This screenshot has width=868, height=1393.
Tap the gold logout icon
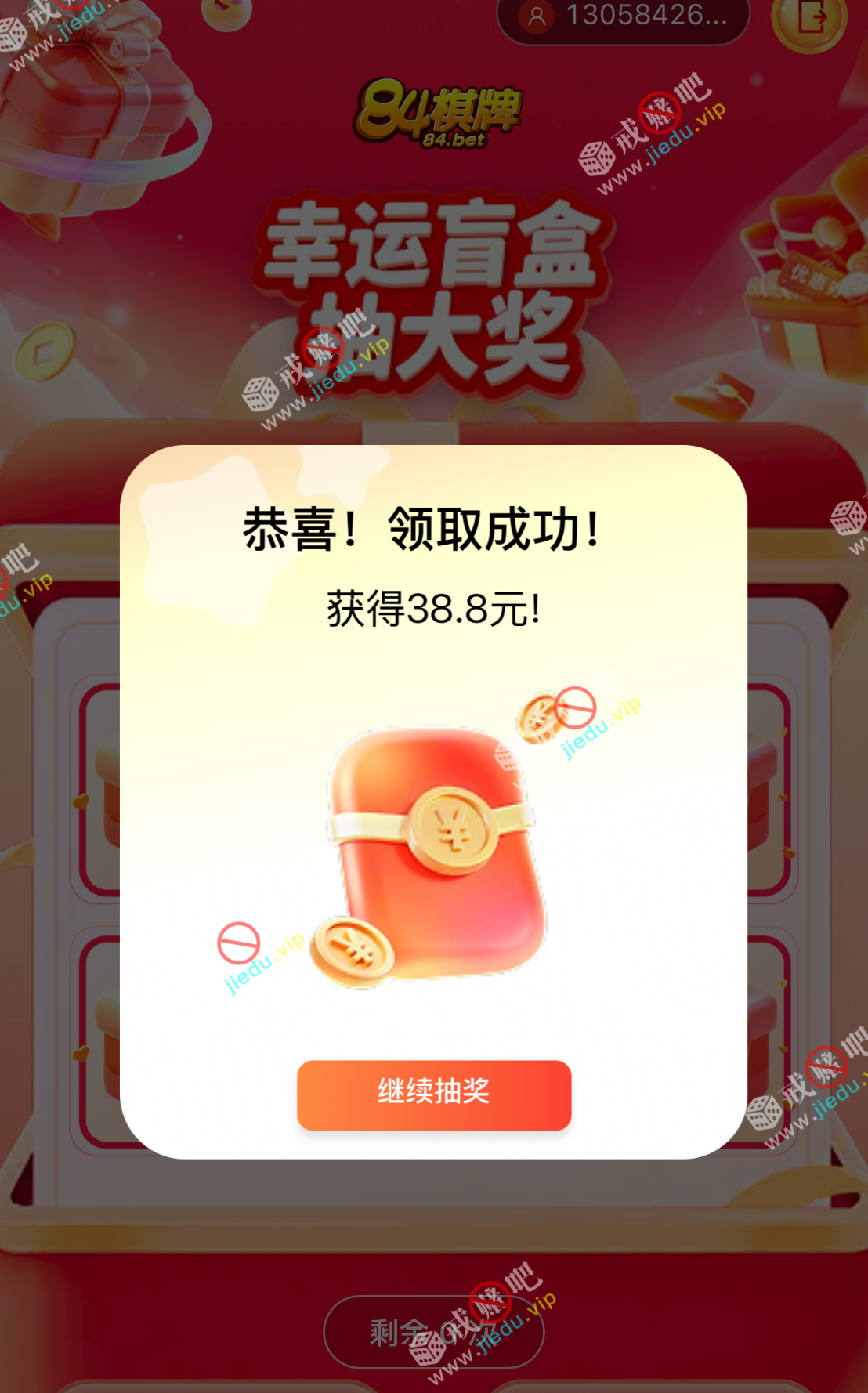pos(811,19)
